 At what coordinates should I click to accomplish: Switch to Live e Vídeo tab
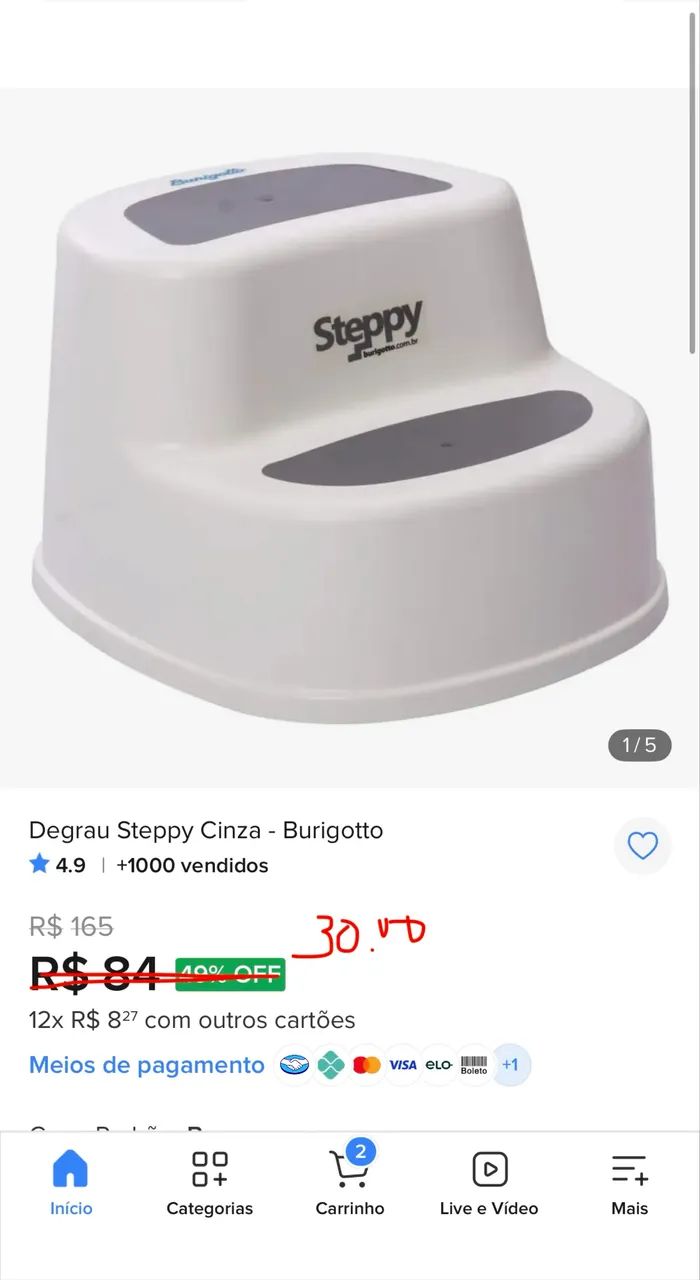(489, 1183)
